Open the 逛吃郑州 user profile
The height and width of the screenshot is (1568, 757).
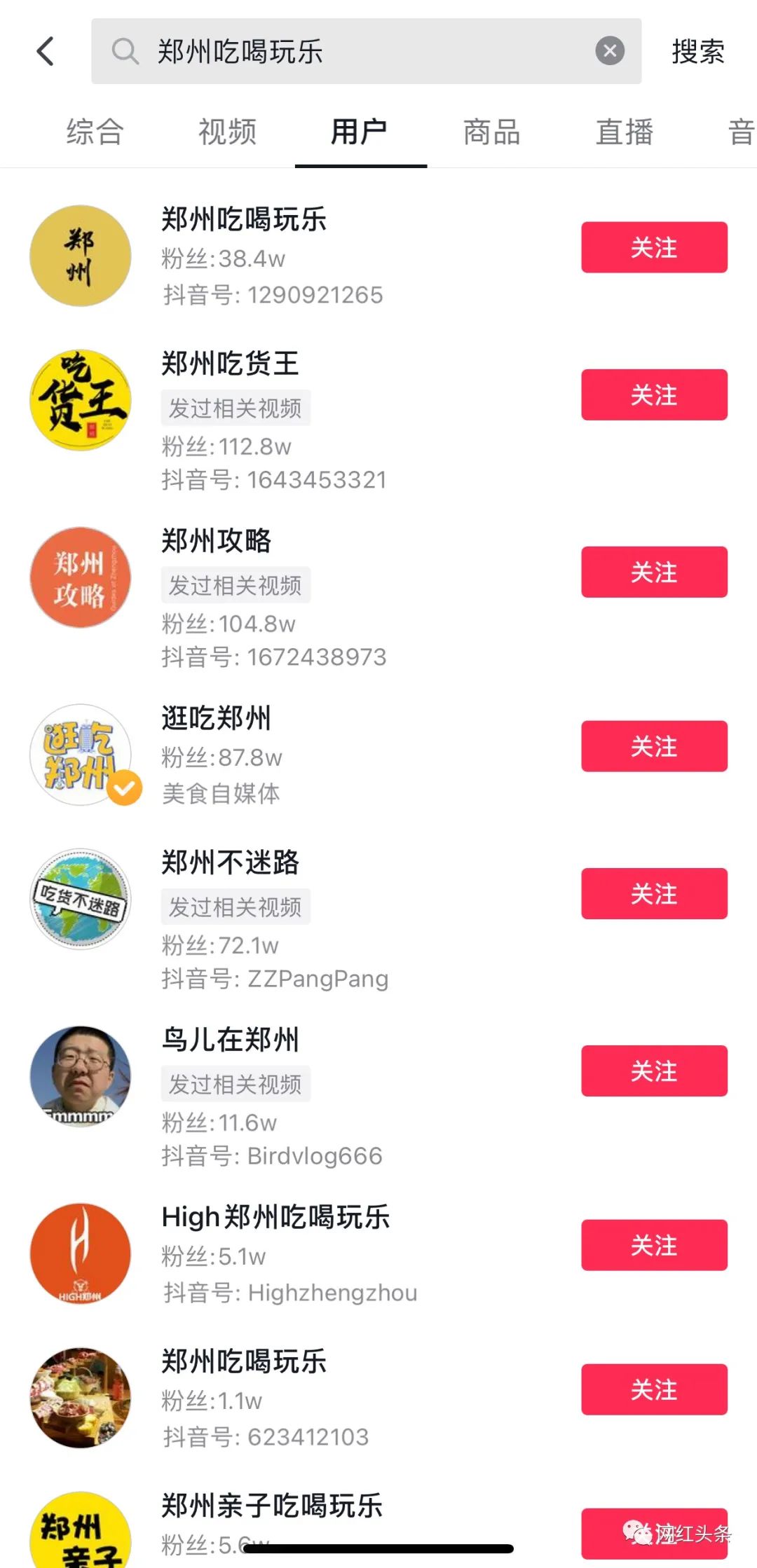point(216,718)
